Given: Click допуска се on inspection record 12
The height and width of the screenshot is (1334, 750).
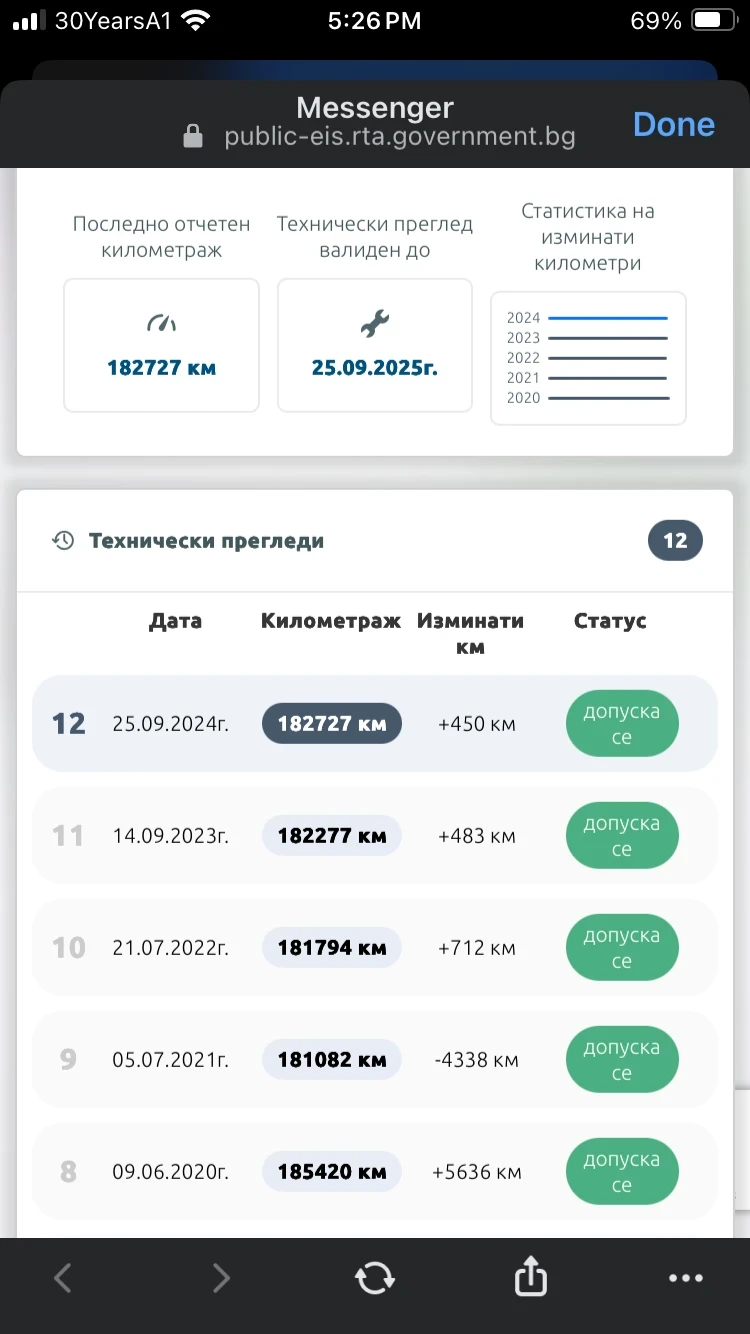Looking at the screenshot, I should coord(622,723).
